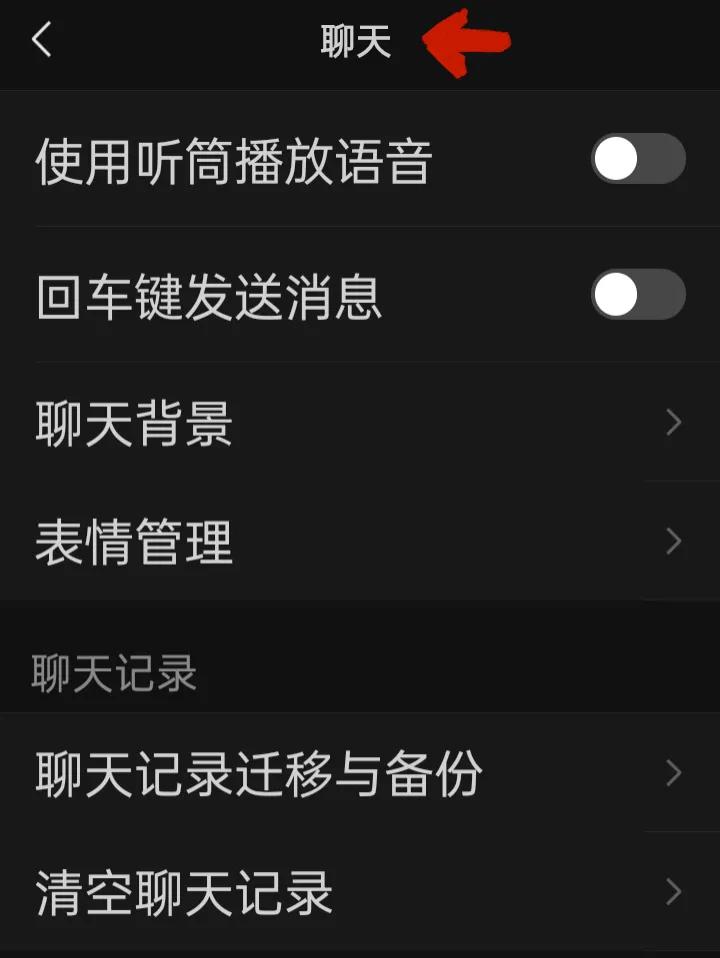The image size is (720, 958).
Task: Tap the 聊天记录 section header
Action: [115, 672]
